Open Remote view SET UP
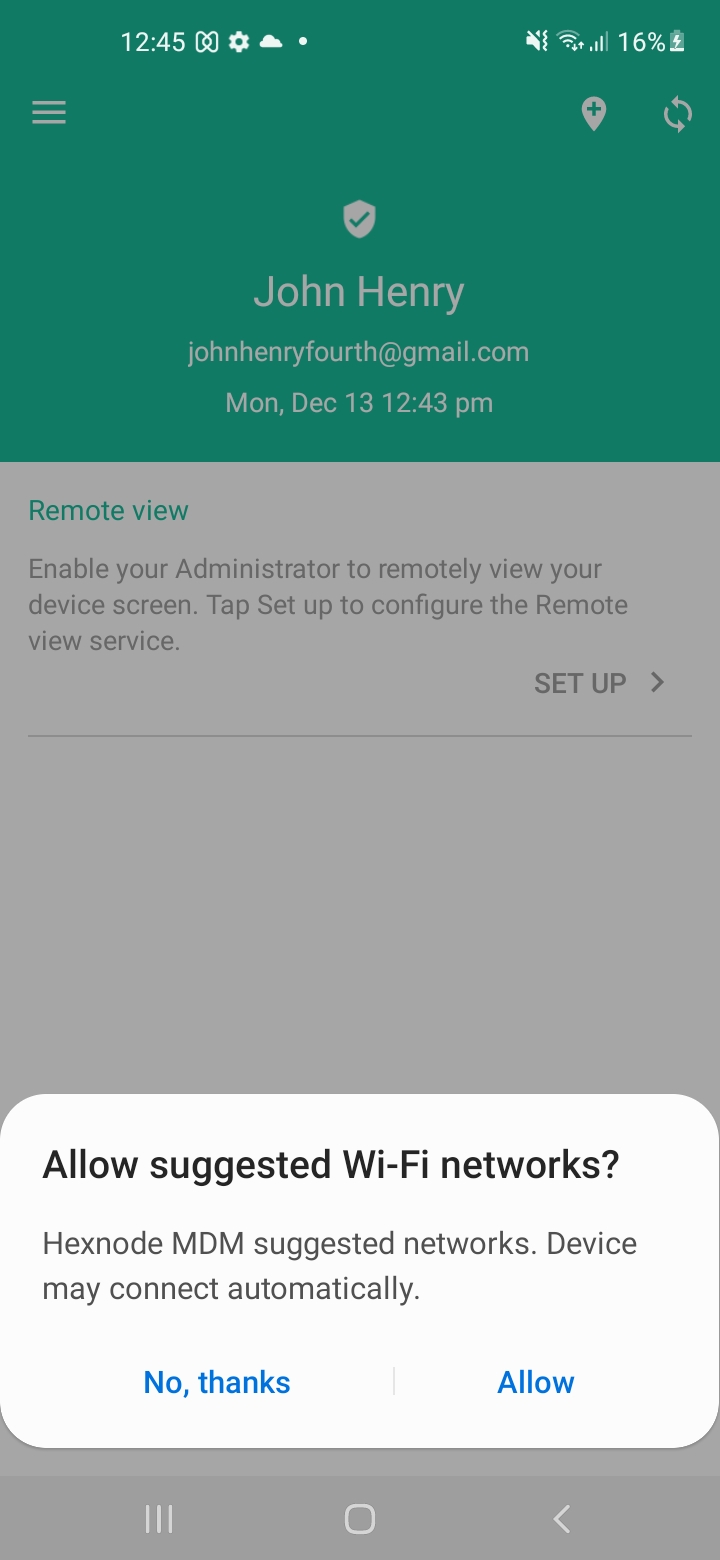720x1560 pixels. coord(600,683)
